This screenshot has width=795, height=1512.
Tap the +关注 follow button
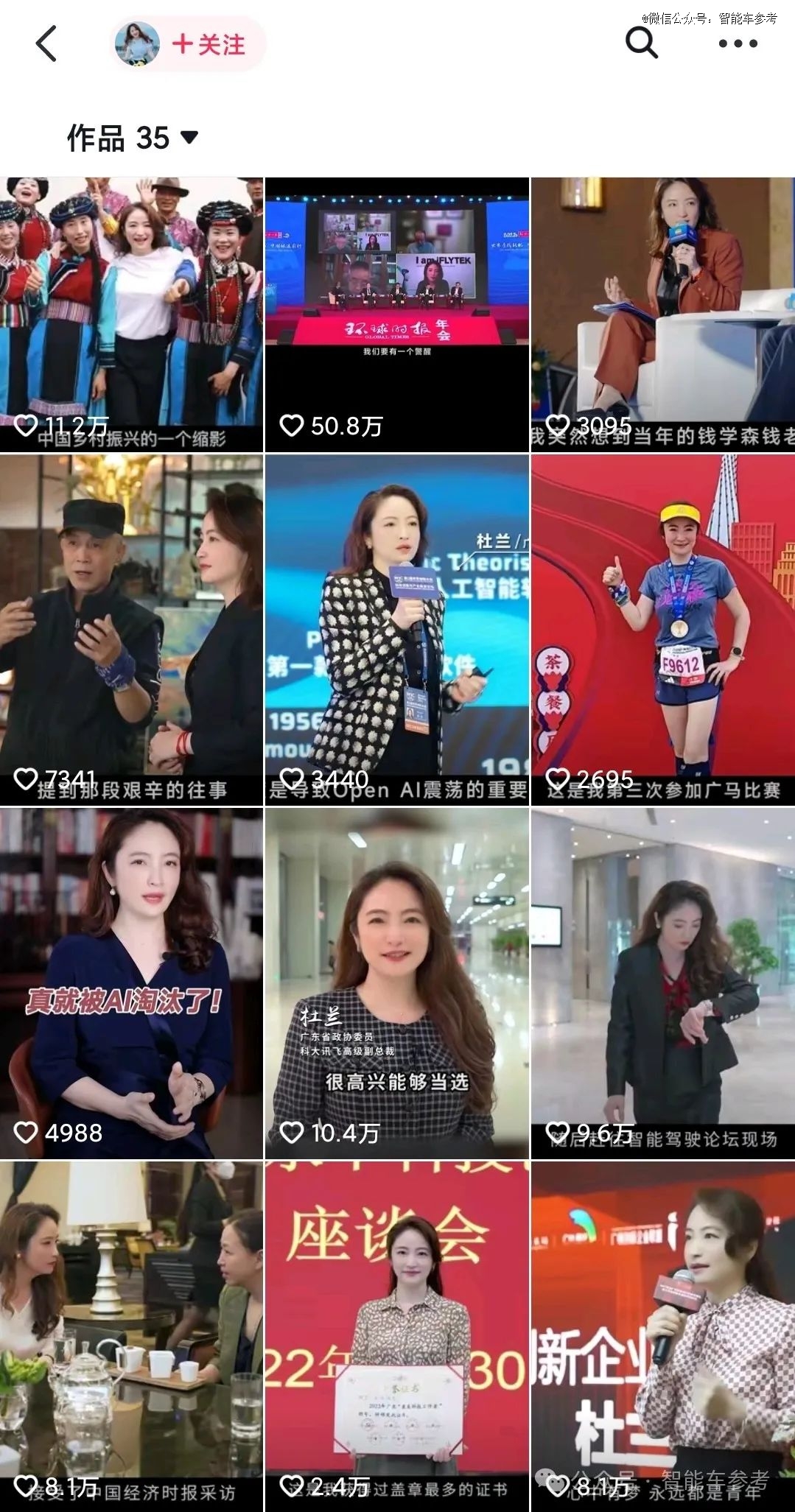point(208,45)
